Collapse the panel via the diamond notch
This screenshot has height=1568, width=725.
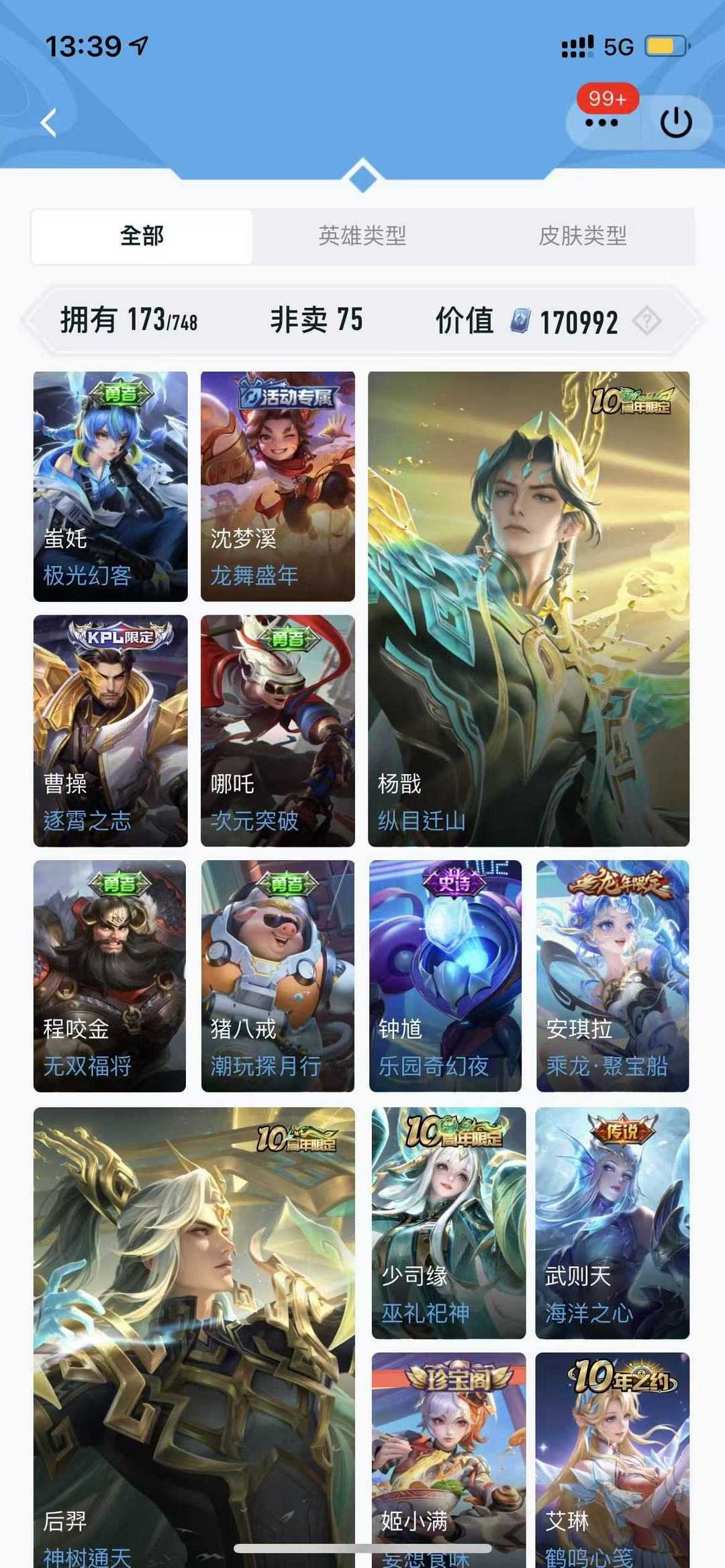click(362, 174)
